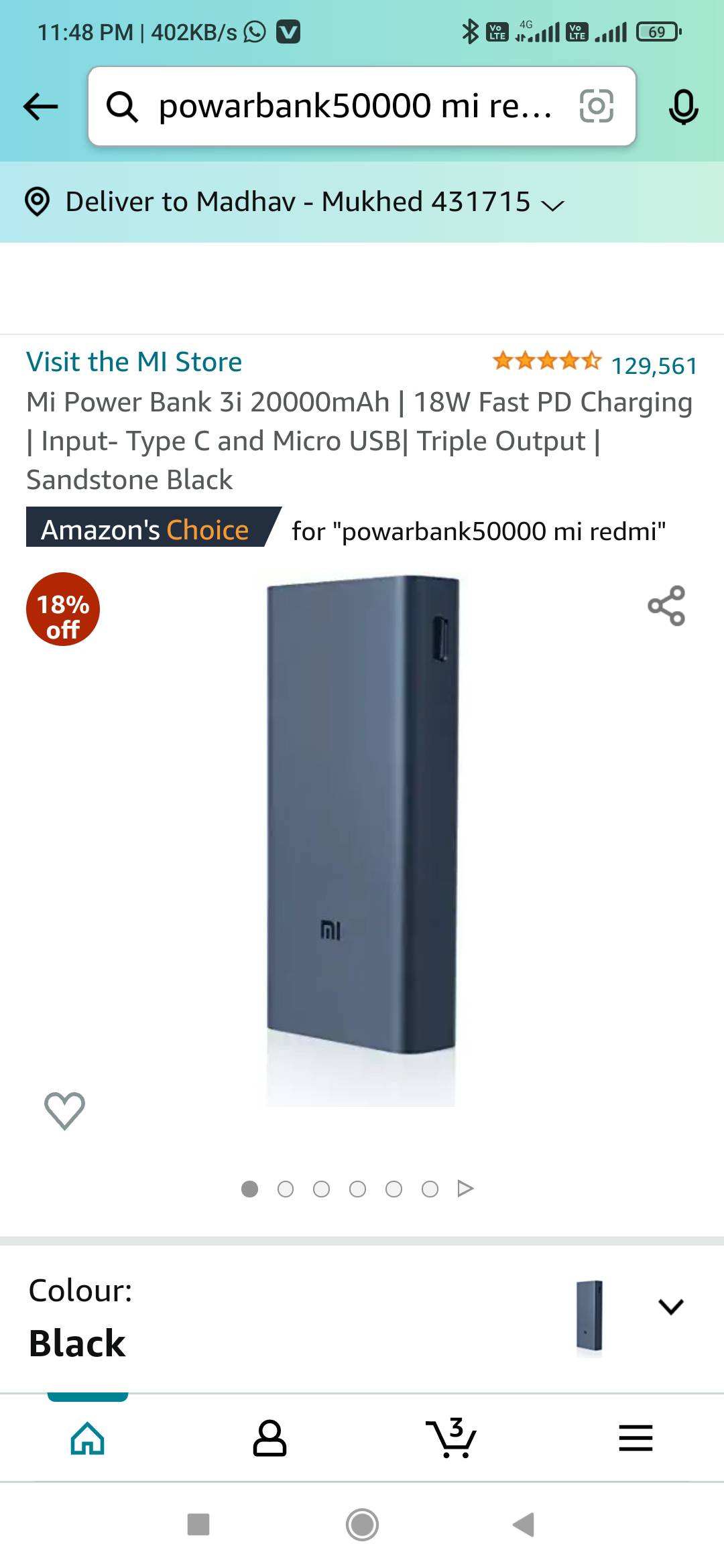Go back using the top arrow
The image size is (724, 1568).
tap(41, 106)
